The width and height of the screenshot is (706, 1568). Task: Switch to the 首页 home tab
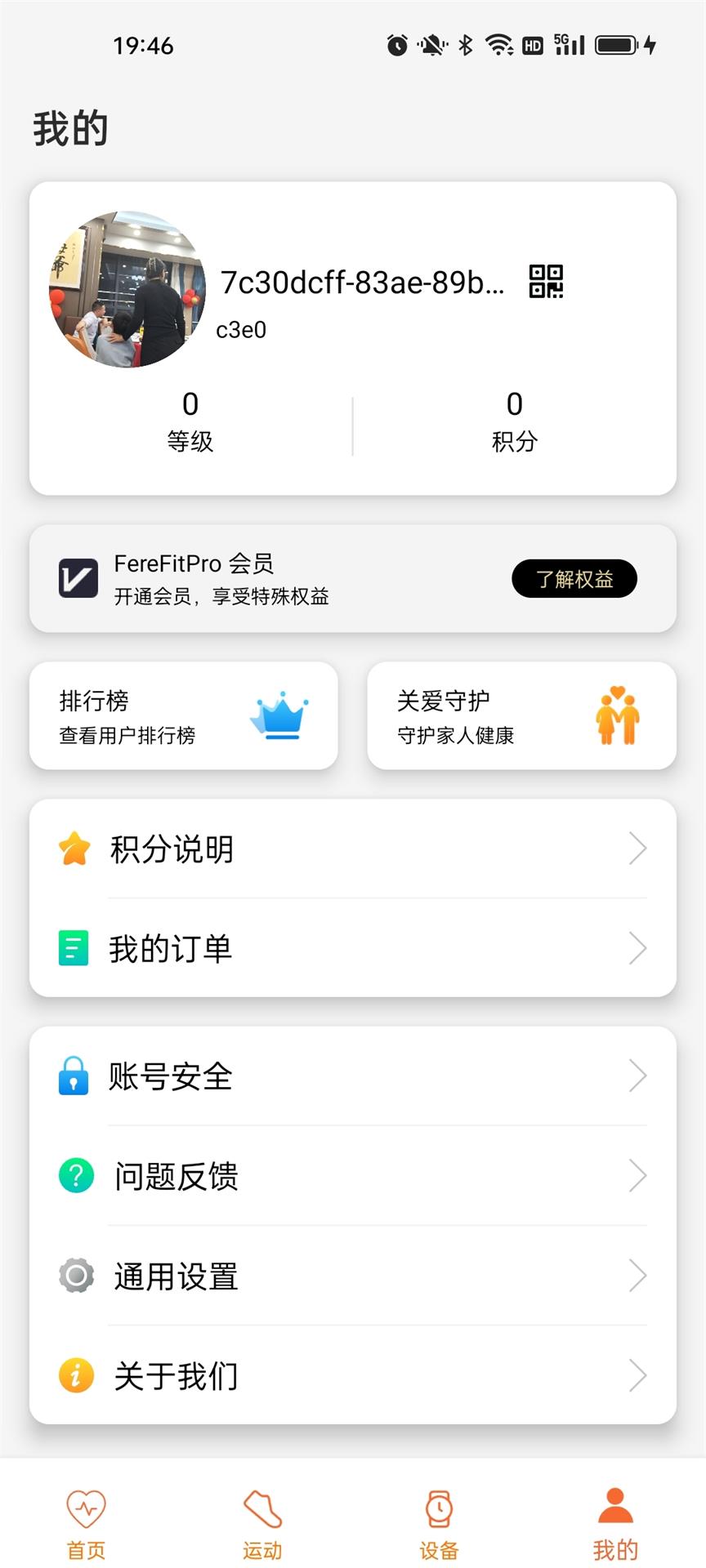(x=87, y=1523)
